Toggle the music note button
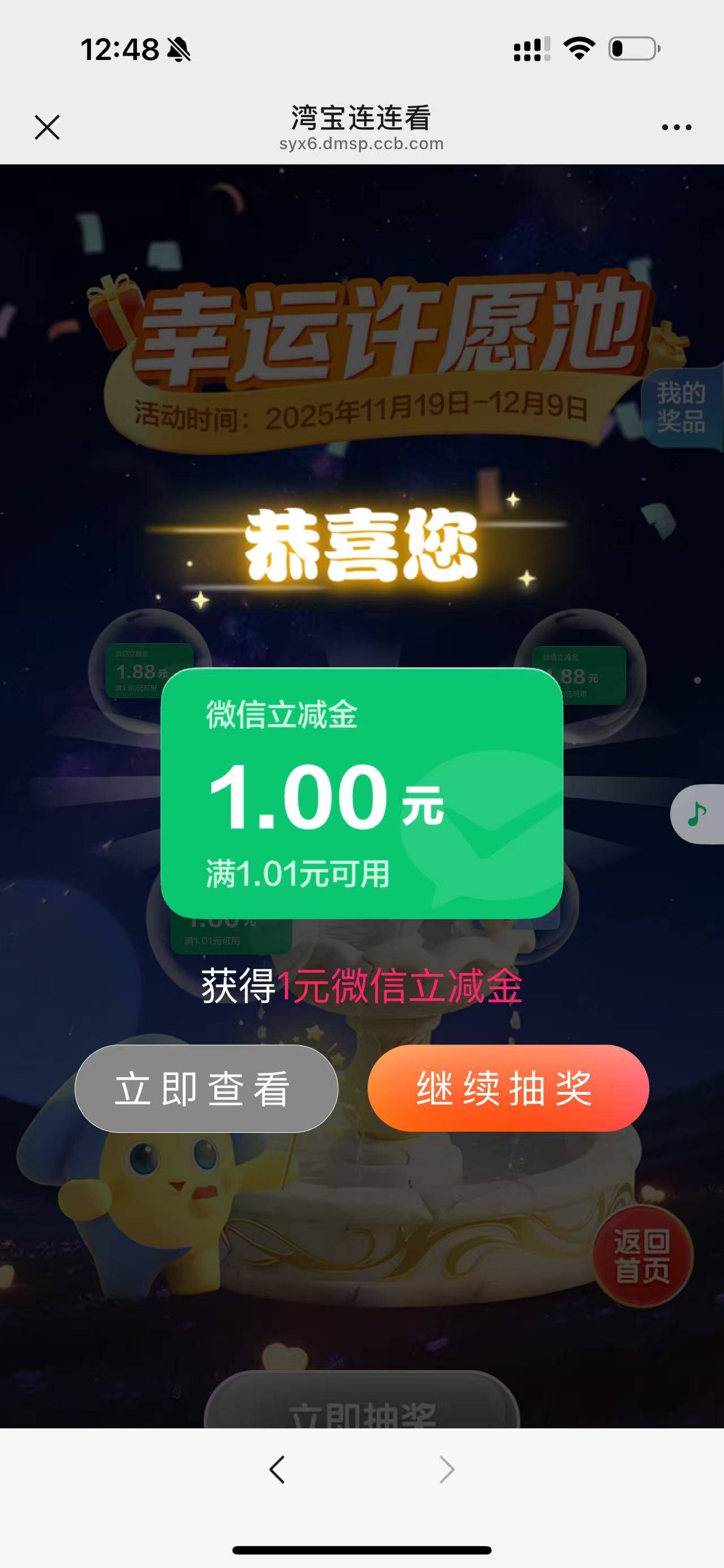Viewport: 724px width, 1568px height. click(698, 814)
